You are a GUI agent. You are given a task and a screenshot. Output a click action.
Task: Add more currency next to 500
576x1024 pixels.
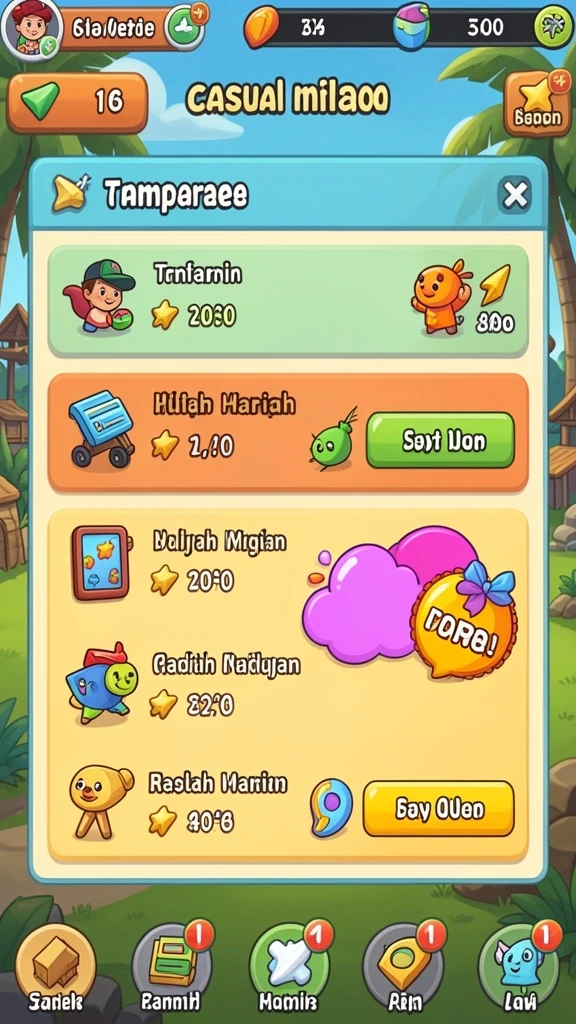coord(552,27)
